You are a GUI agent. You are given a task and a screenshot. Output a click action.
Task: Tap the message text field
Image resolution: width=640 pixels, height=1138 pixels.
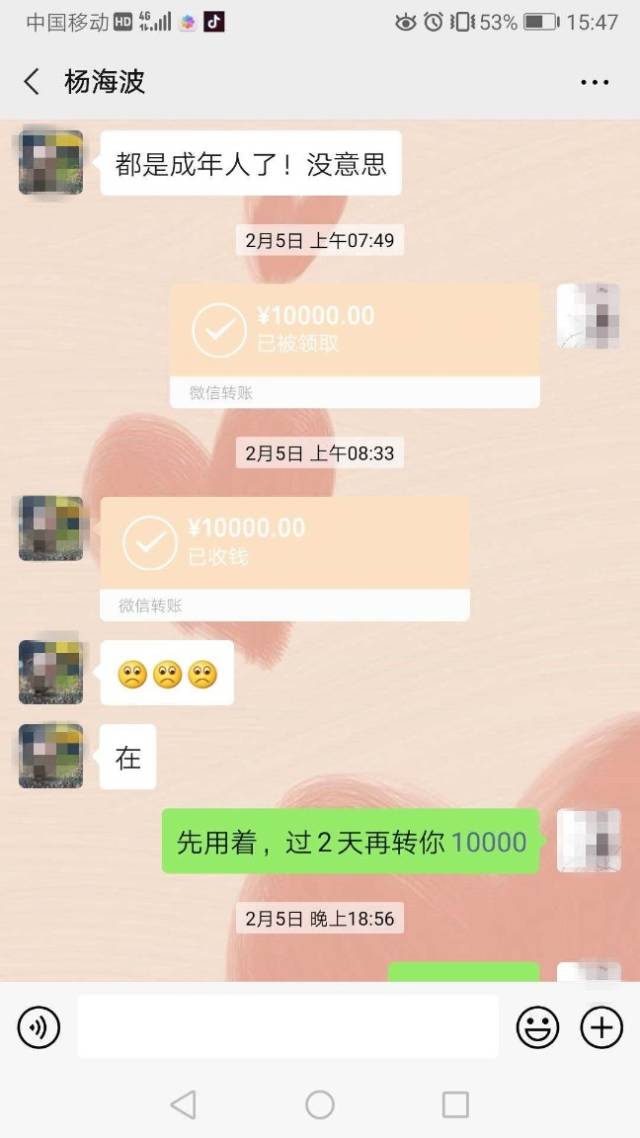(x=287, y=1027)
